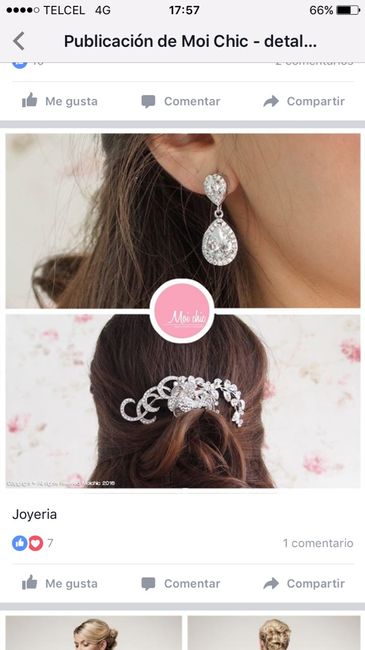365x650 pixels.
Task: Open the curly updo photo, right tile
Action: (274, 633)
